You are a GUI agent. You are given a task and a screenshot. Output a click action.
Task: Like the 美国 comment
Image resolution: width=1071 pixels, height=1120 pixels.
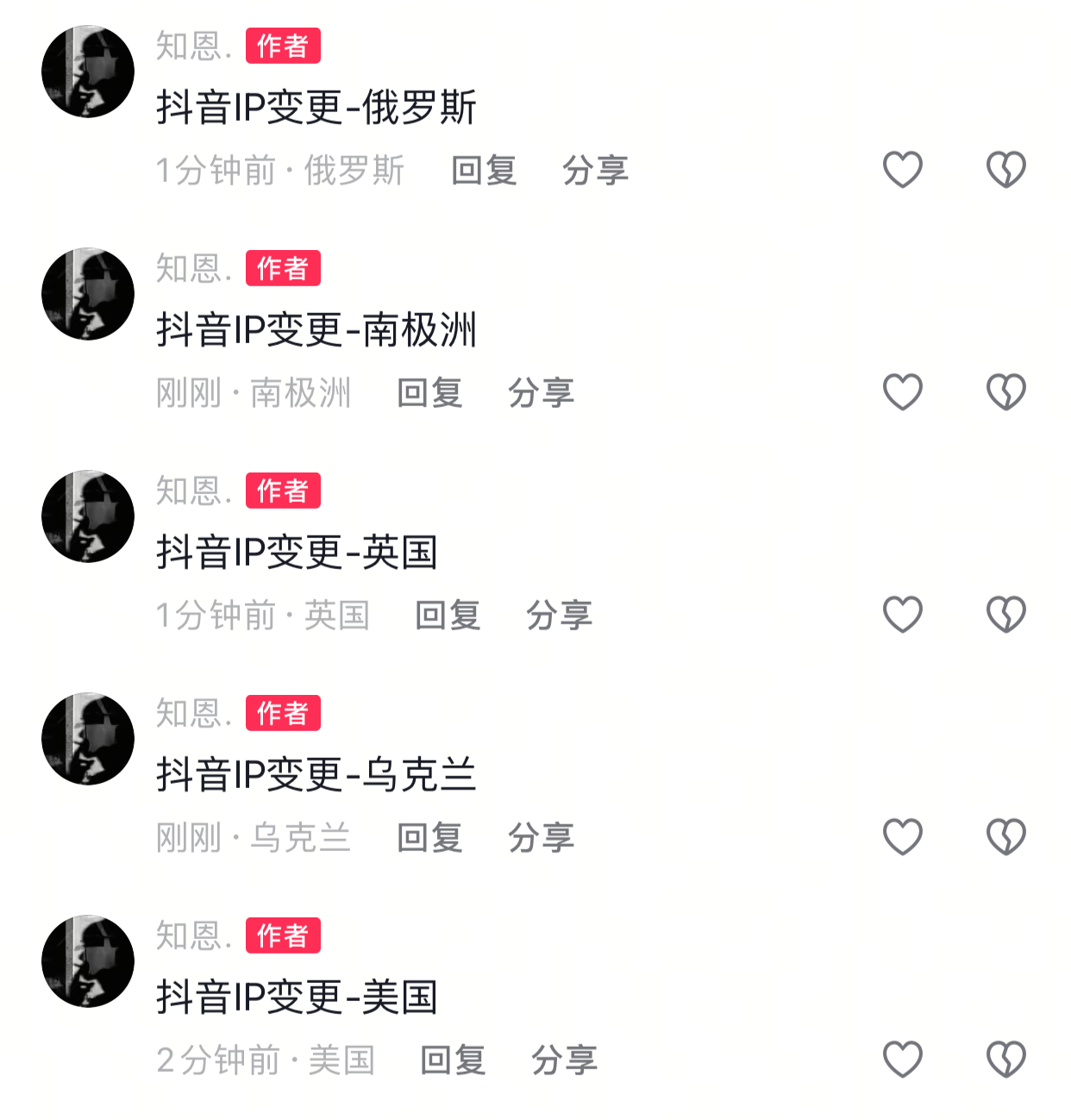(x=903, y=1060)
